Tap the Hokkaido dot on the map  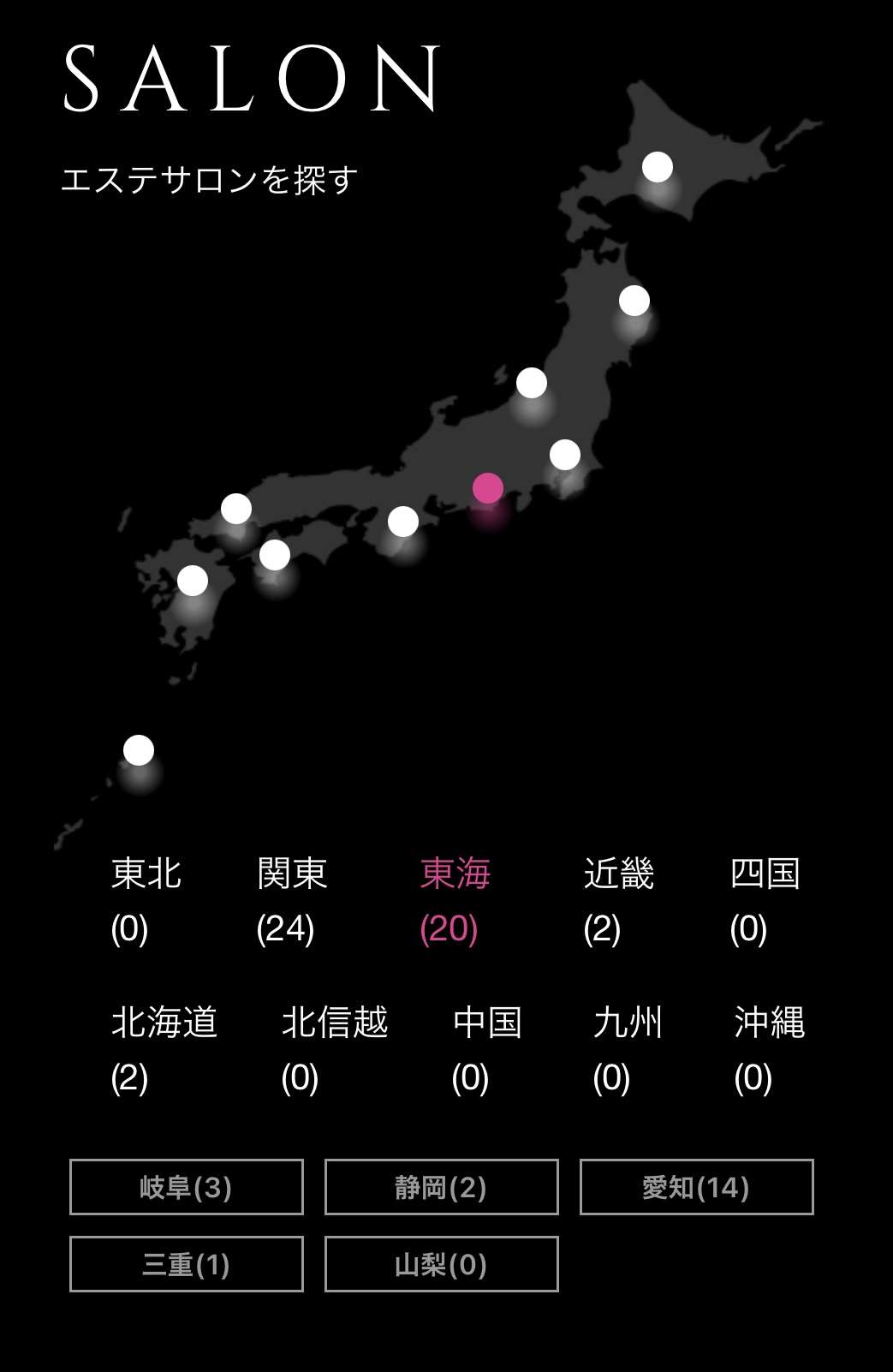658,167
